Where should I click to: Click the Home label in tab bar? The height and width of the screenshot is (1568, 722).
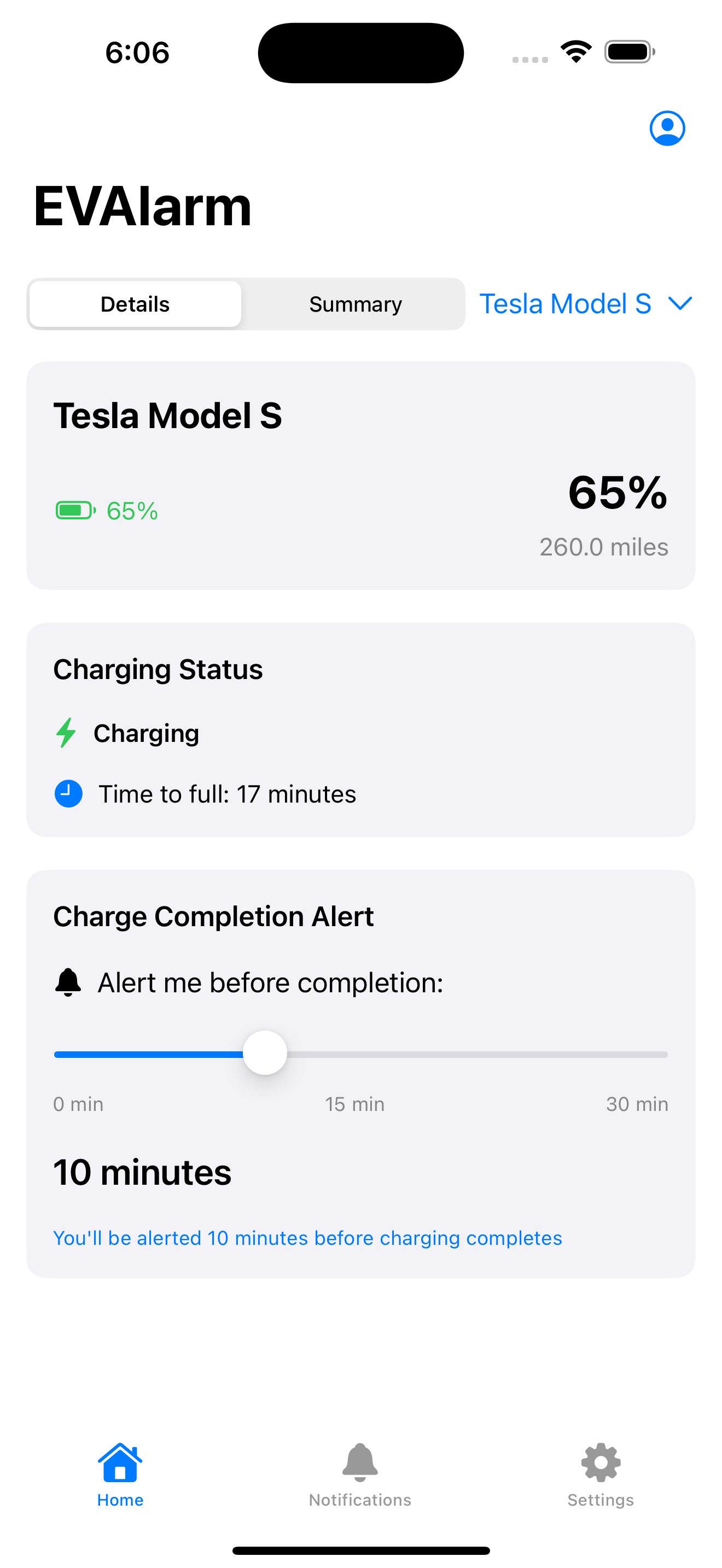(x=119, y=1499)
